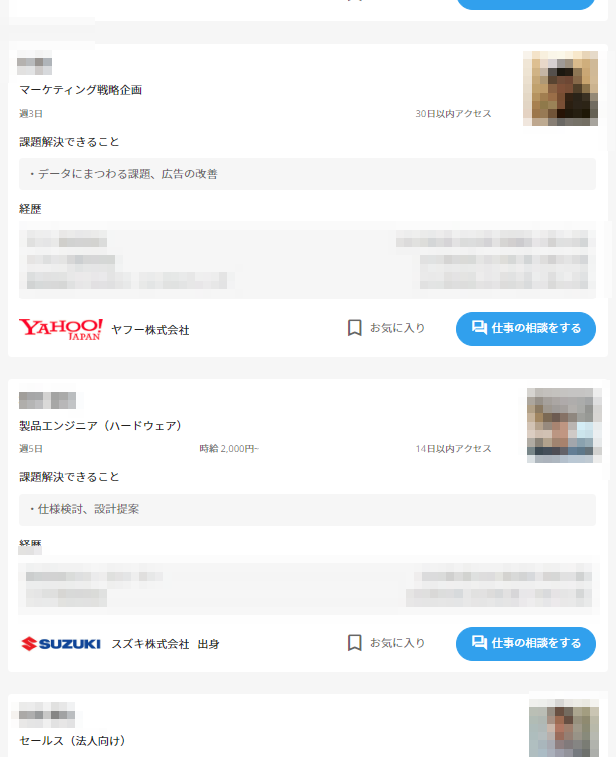
Task: Bookmark the マーケティング戦略企画 profile with お気に入り
Action: 386,328
